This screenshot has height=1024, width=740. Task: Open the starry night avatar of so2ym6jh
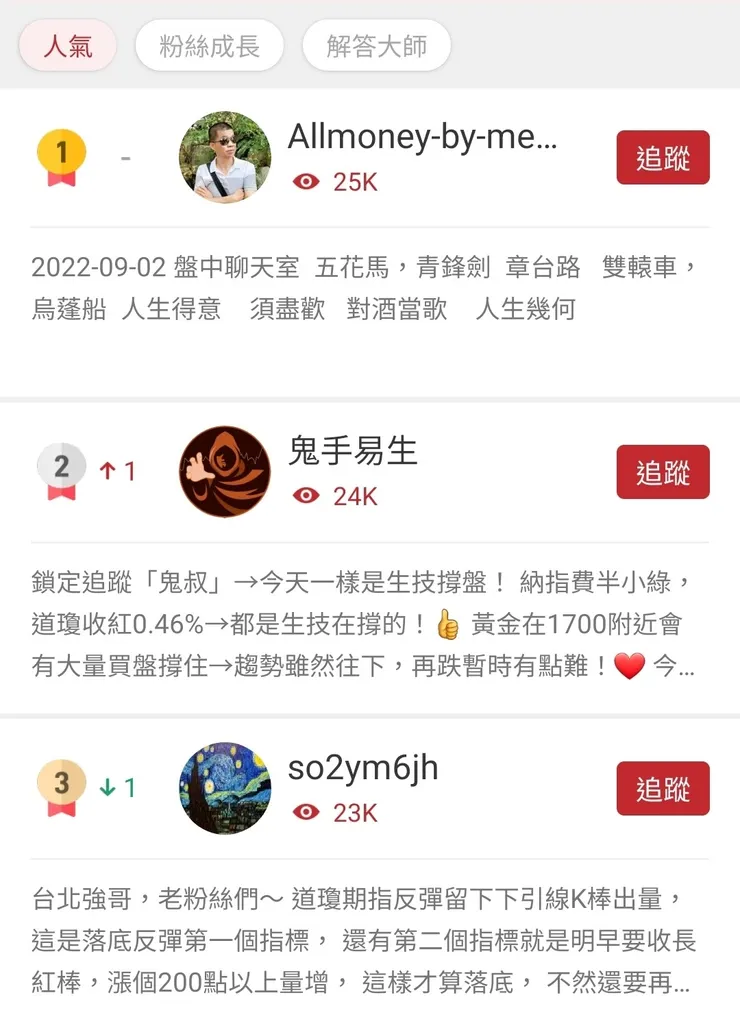(224, 789)
